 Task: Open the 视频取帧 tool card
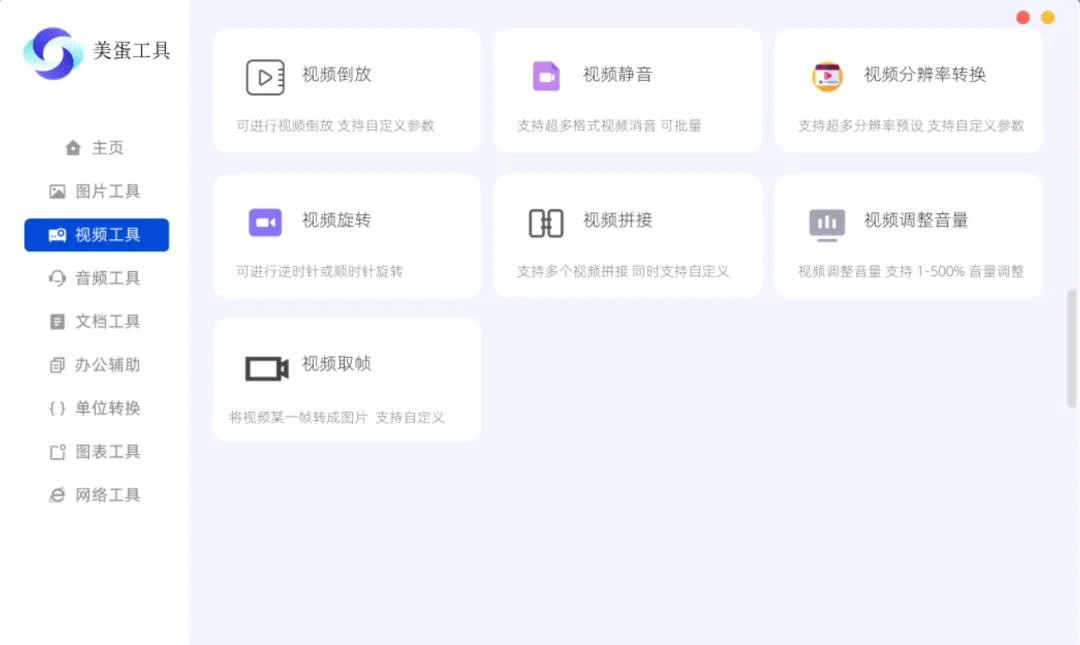[x=346, y=380]
